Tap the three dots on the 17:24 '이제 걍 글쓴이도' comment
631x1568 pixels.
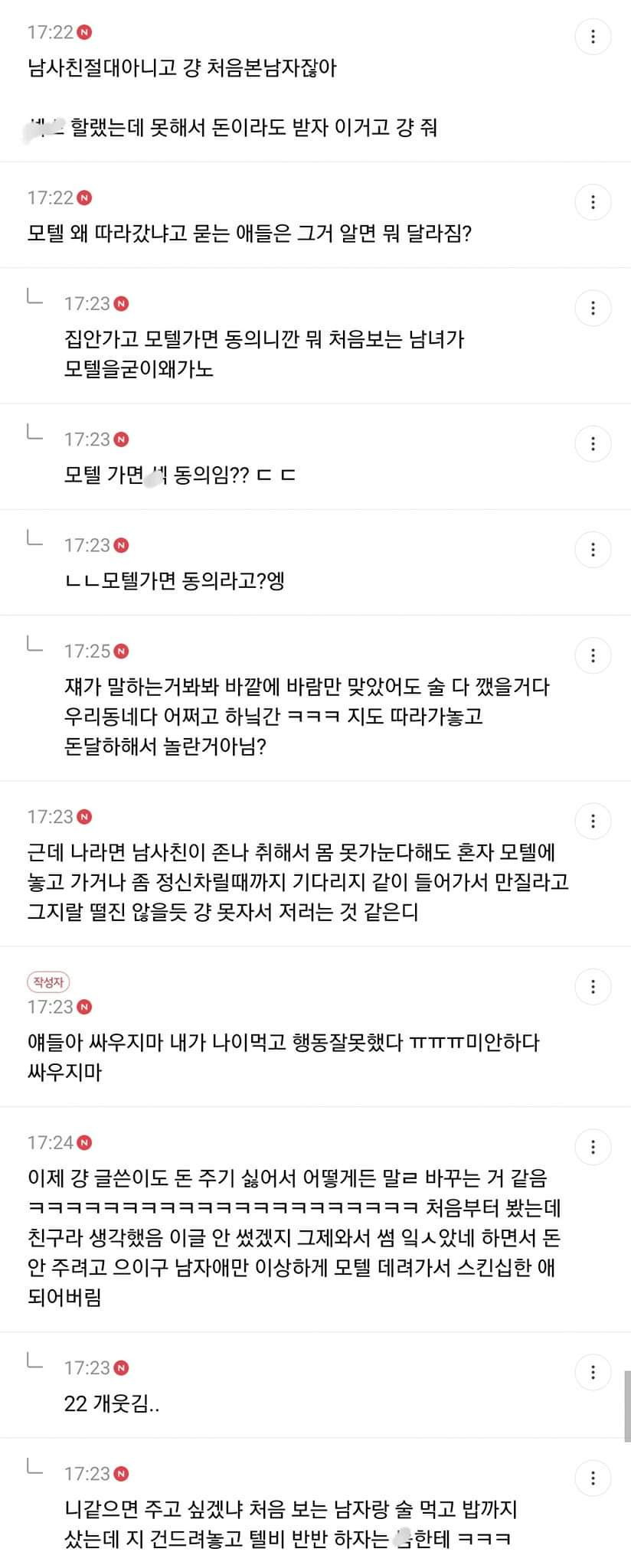pyautogui.click(x=593, y=1146)
